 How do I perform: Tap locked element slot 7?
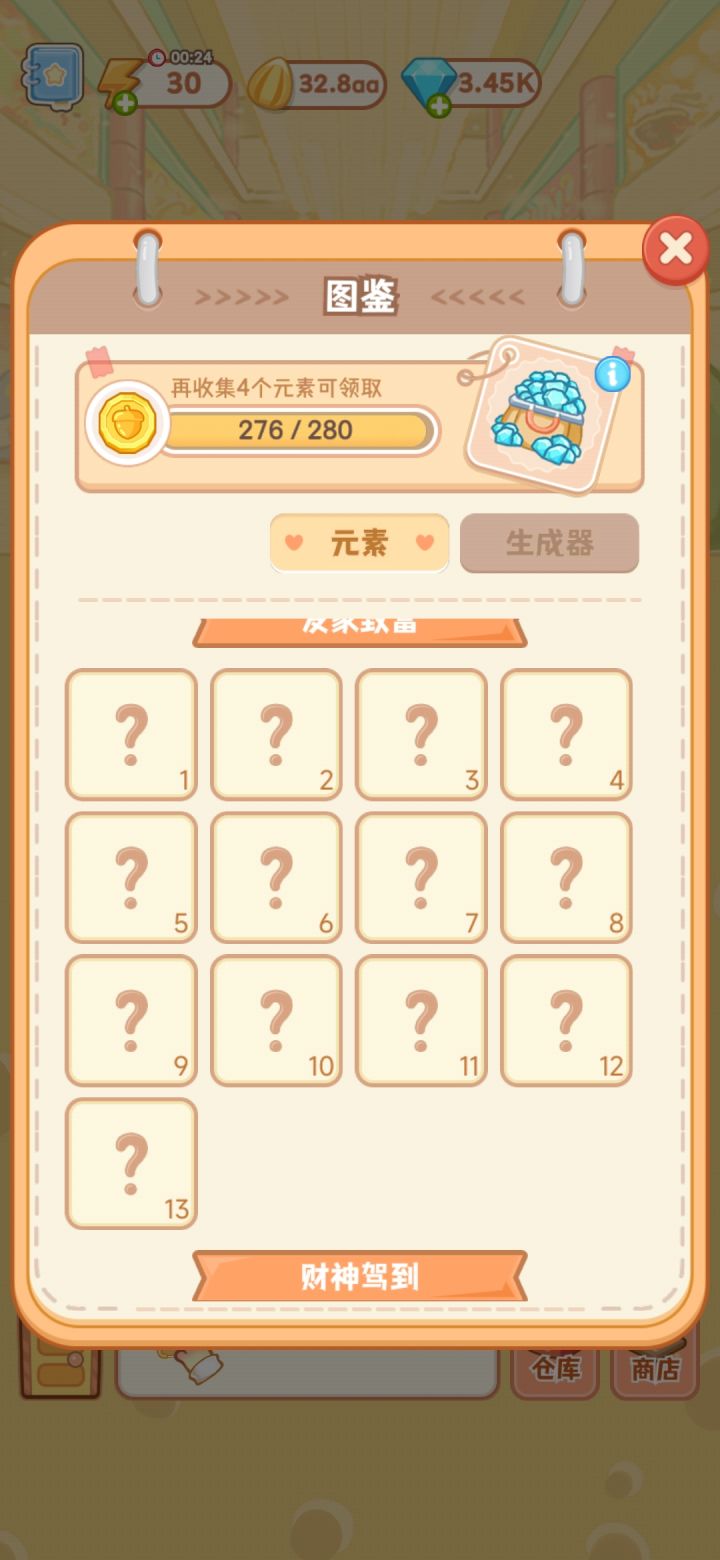point(421,877)
